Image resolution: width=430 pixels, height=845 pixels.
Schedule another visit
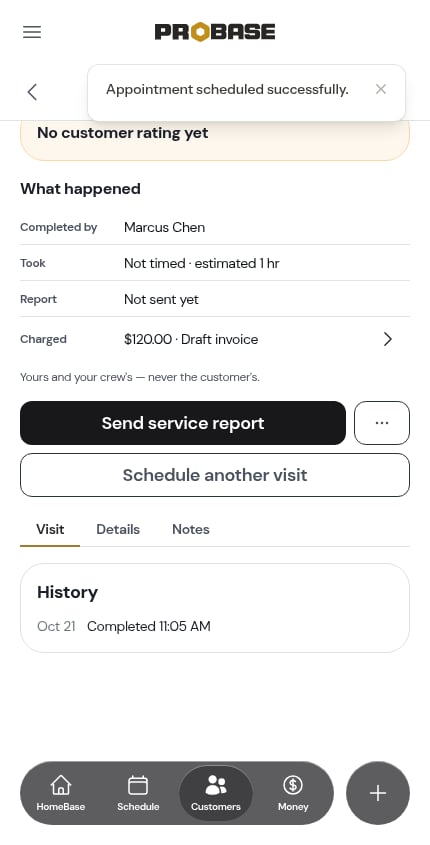(x=214, y=475)
